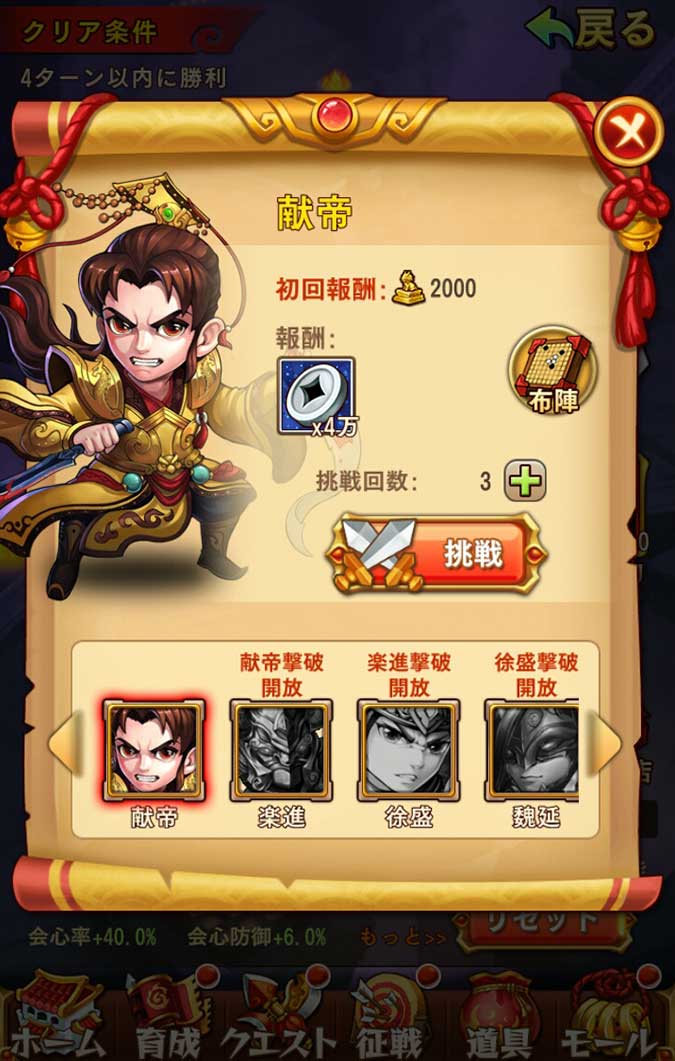
Task: Select the 献帝 opponent portrait
Action: pos(154,750)
